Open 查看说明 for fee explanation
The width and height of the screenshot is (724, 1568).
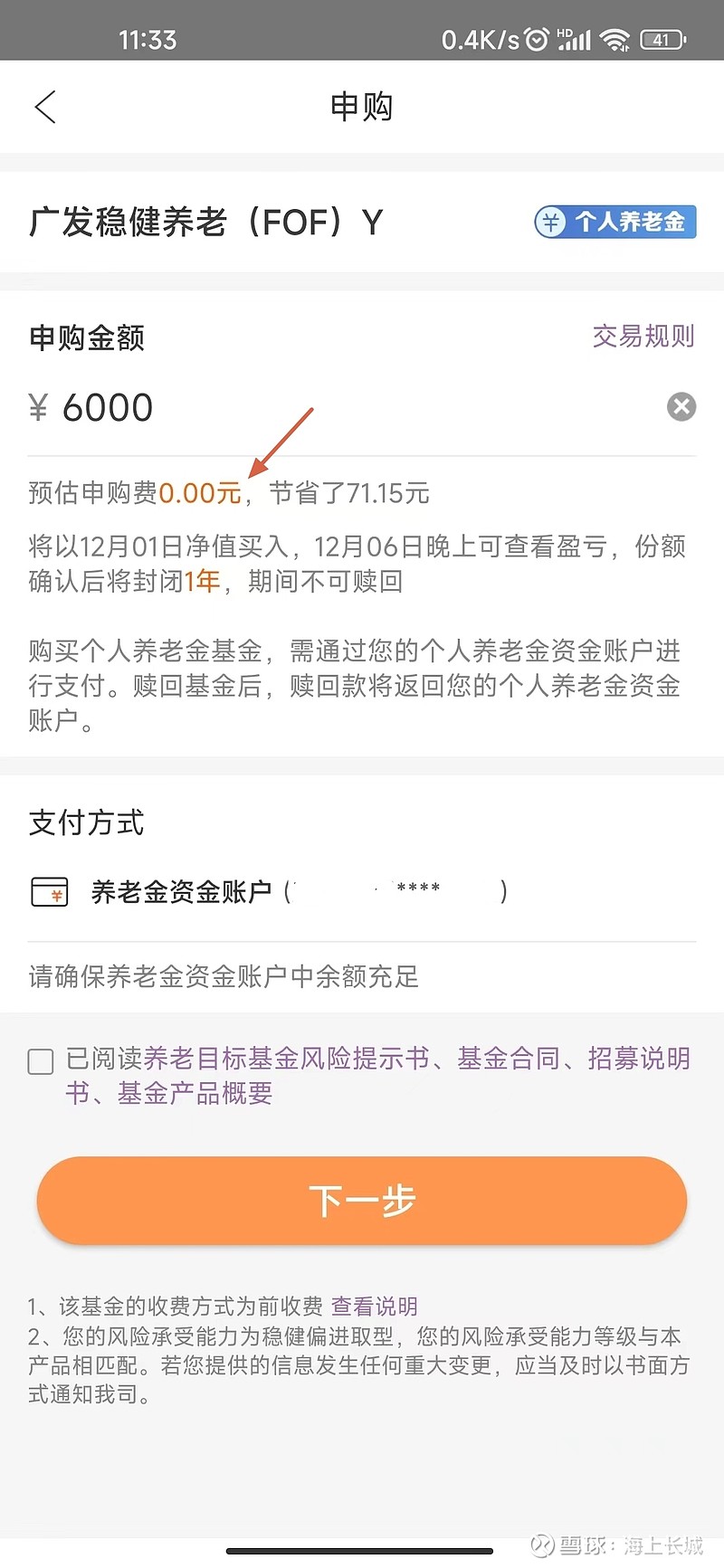pos(375,1305)
